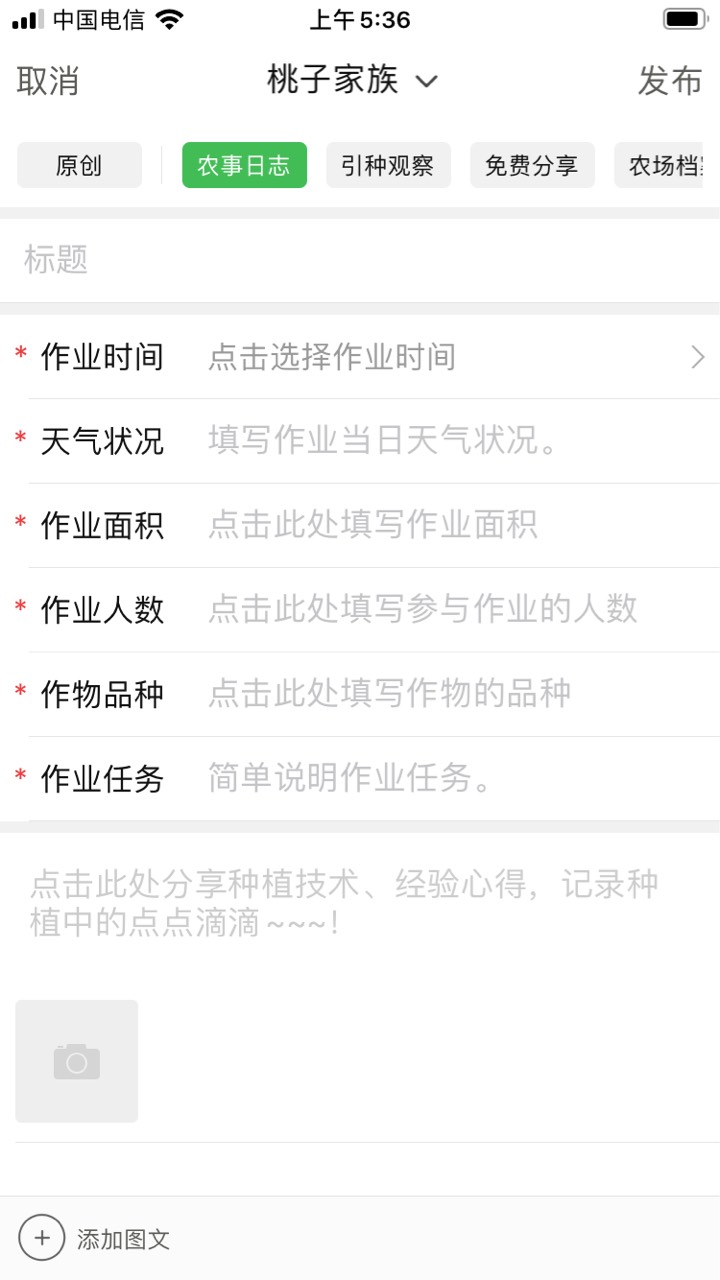Tap the 标题 title field

pyautogui.click(x=360, y=260)
